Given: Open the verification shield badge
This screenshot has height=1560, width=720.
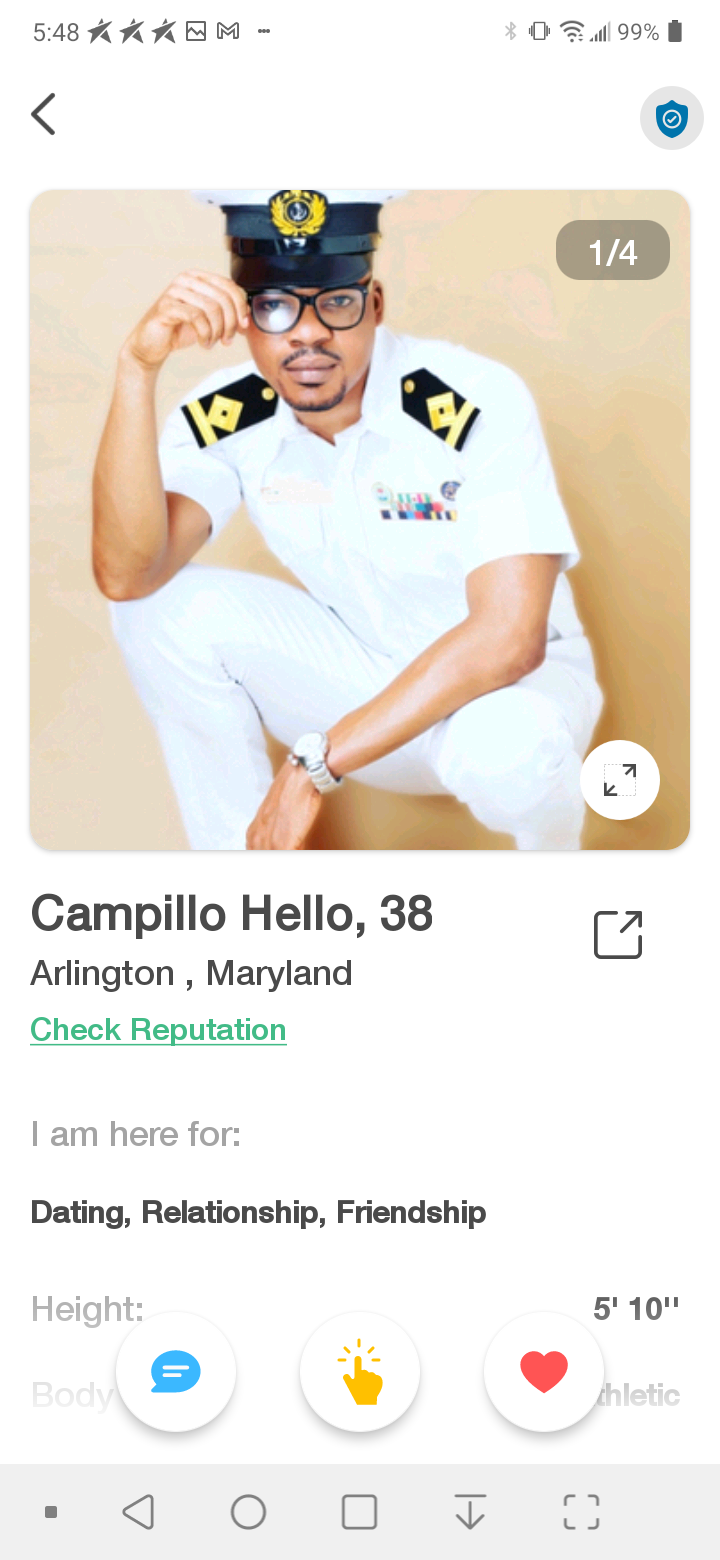Looking at the screenshot, I should 671,119.
